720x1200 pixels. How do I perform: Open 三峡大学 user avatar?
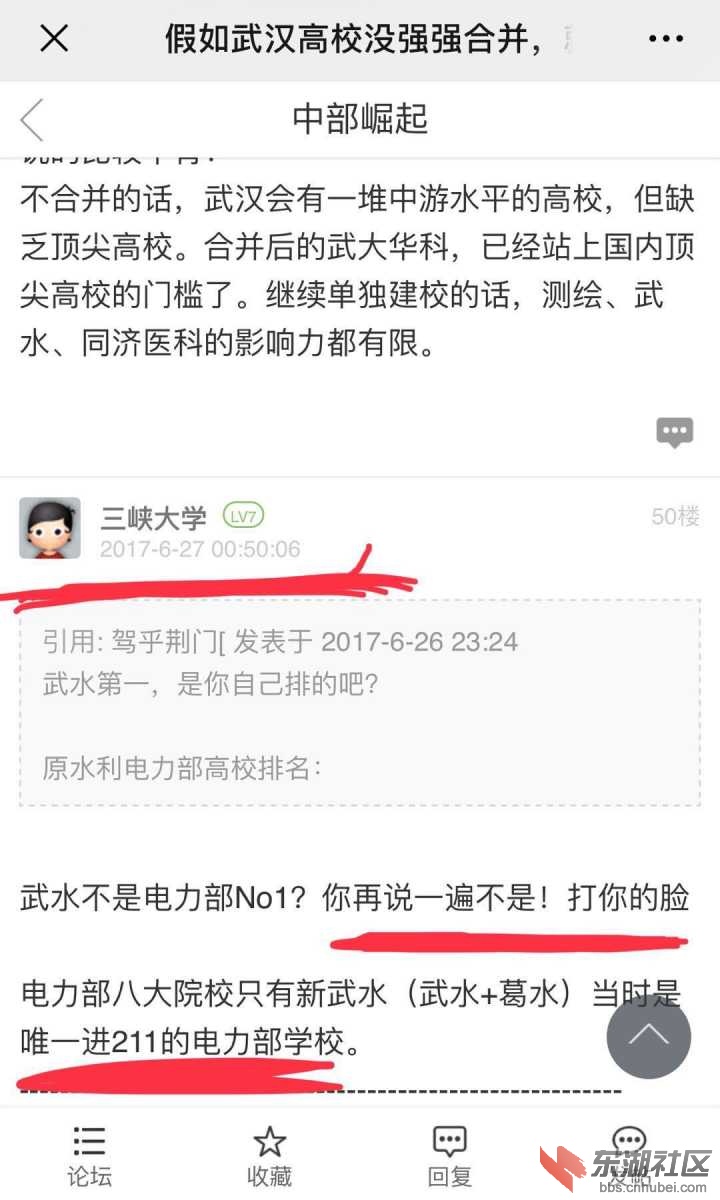(x=50, y=528)
